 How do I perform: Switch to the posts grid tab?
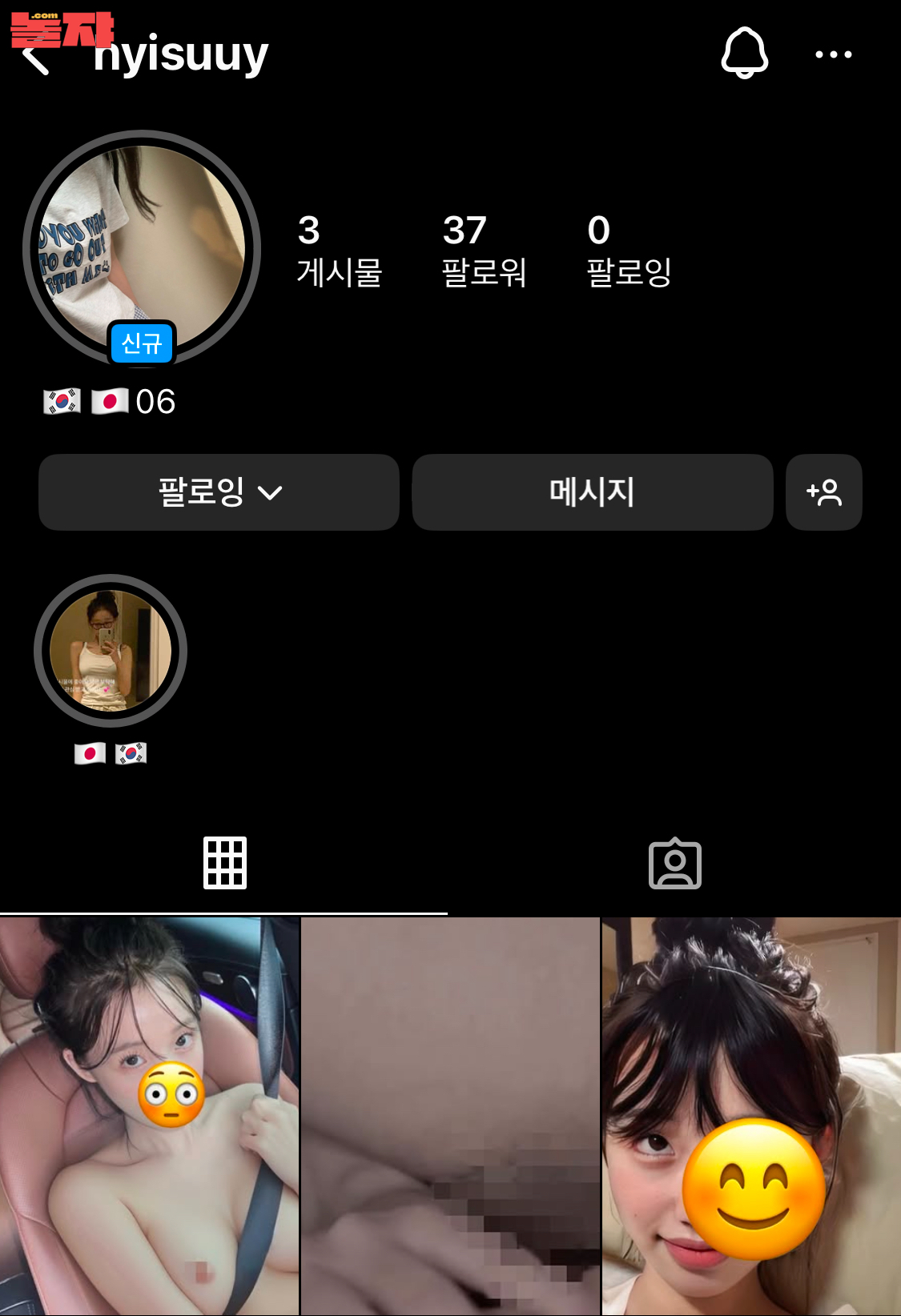tap(224, 863)
